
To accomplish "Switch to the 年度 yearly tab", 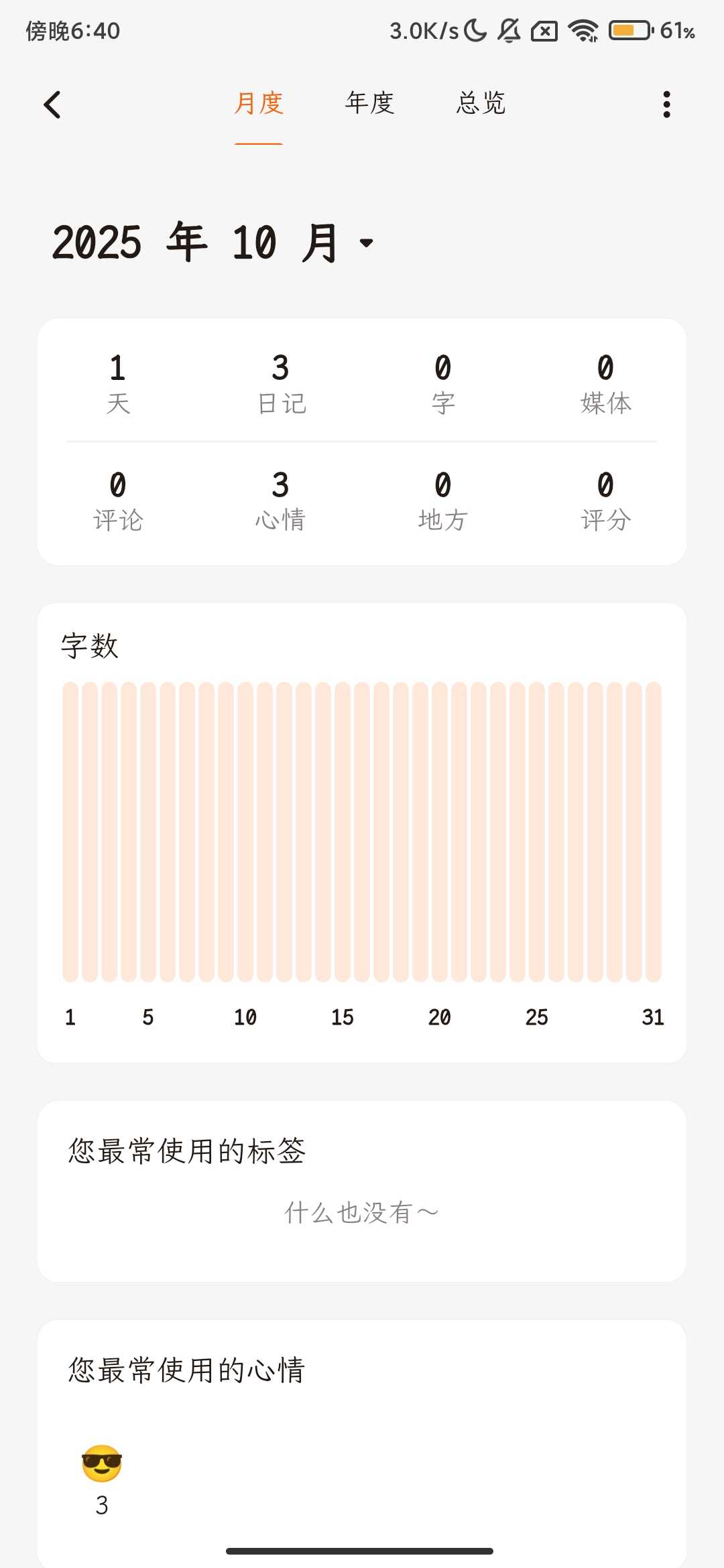I will coord(369,104).
